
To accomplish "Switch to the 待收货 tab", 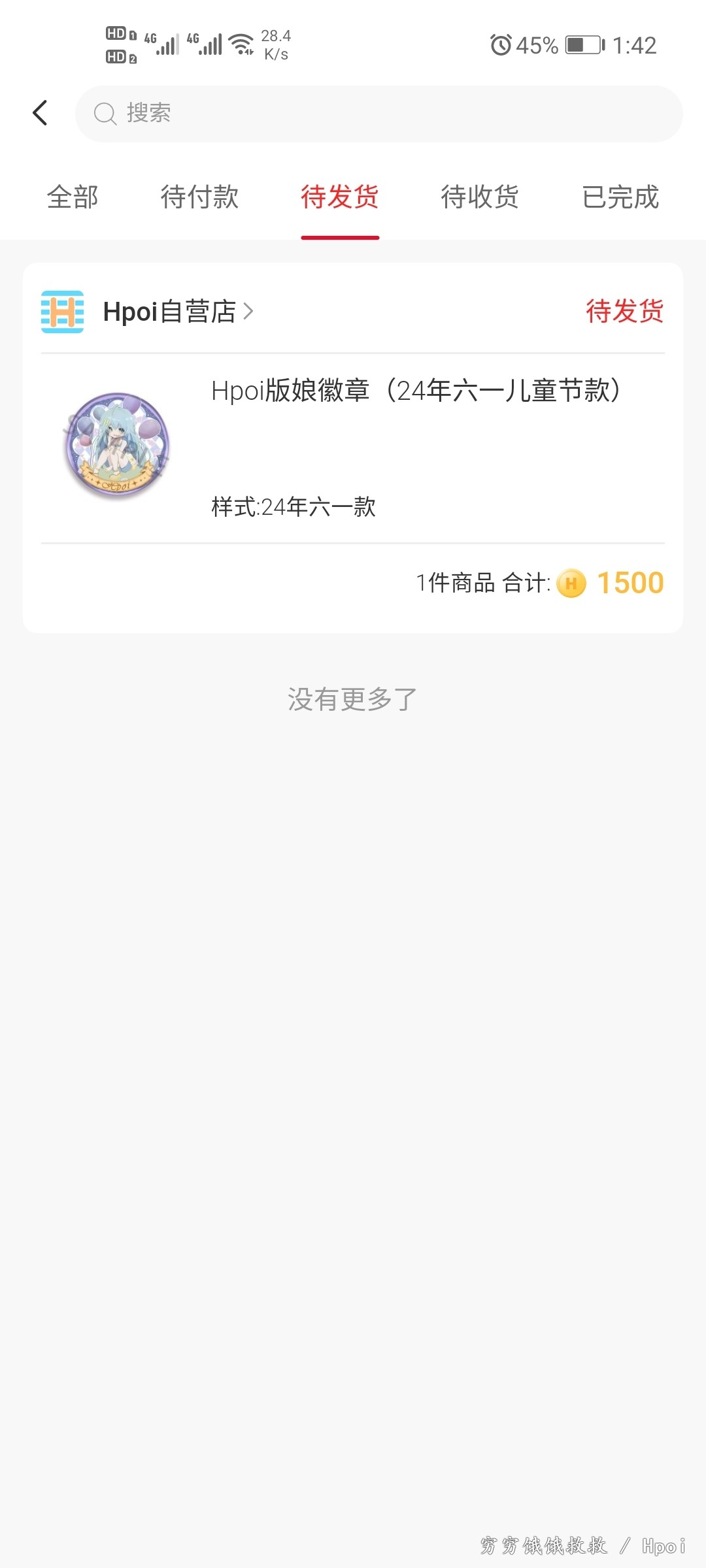I will 480,197.
